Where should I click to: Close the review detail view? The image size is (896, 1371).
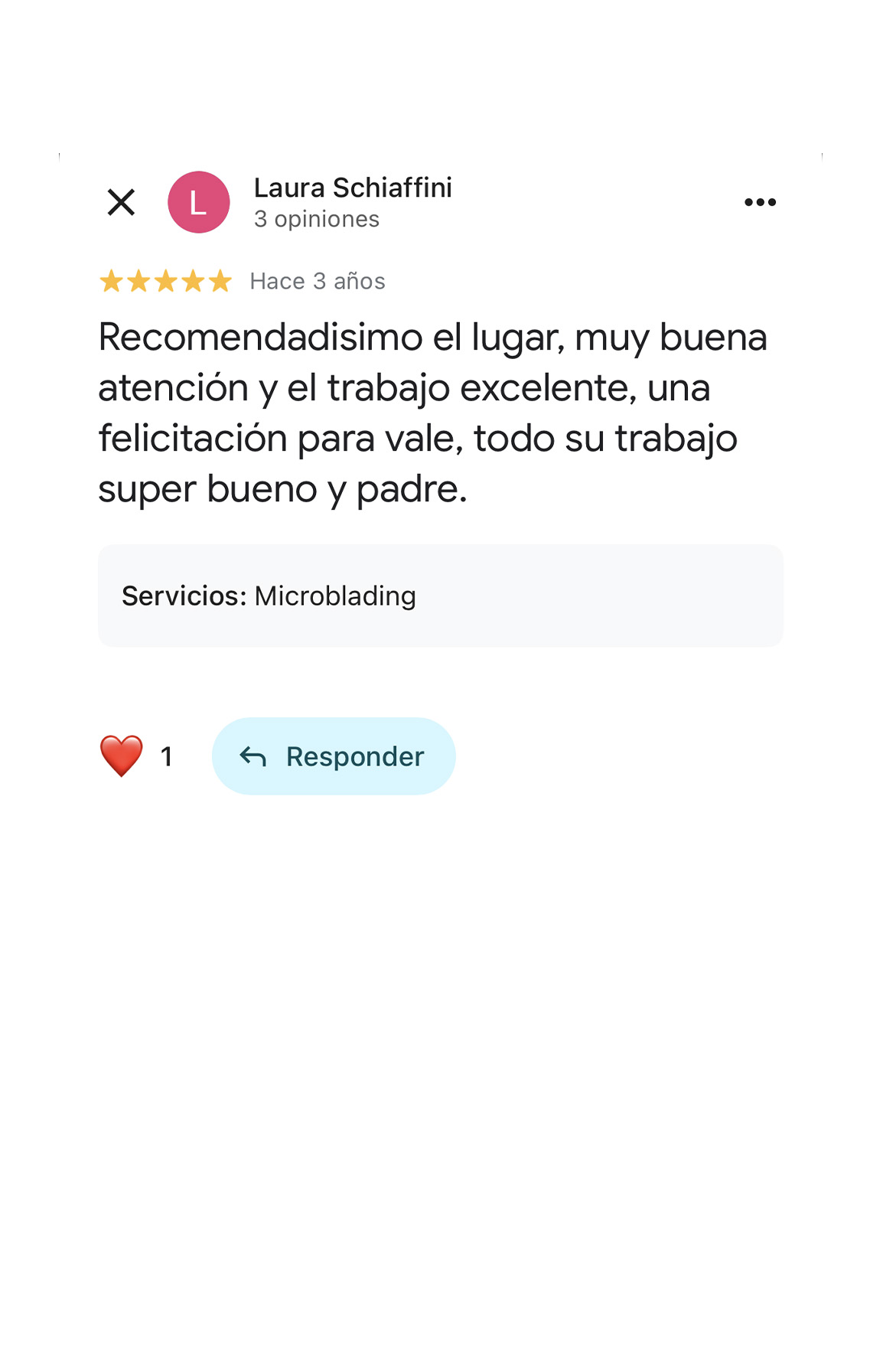click(x=121, y=203)
